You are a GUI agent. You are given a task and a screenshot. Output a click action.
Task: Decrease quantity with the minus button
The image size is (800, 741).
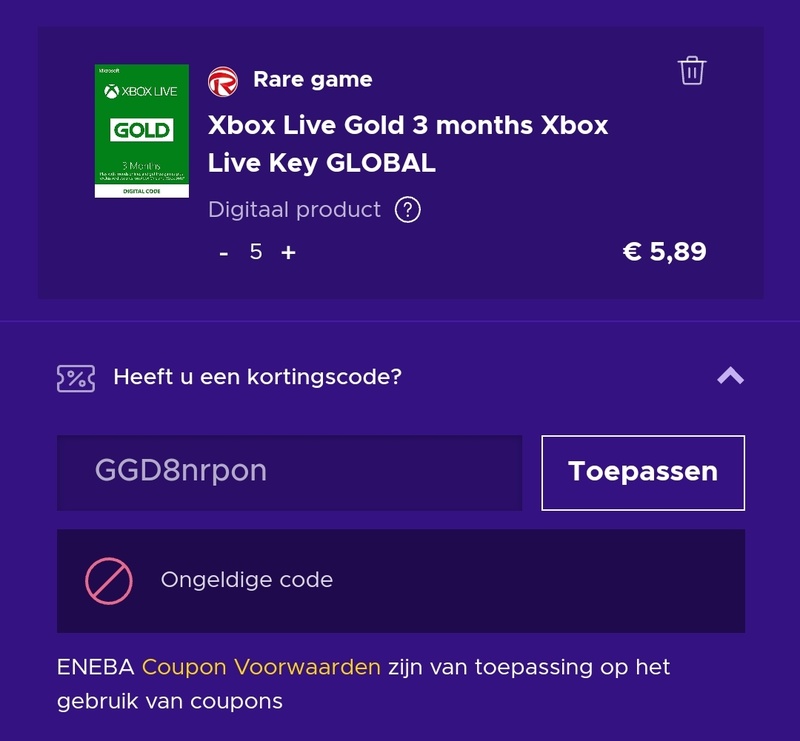point(224,253)
